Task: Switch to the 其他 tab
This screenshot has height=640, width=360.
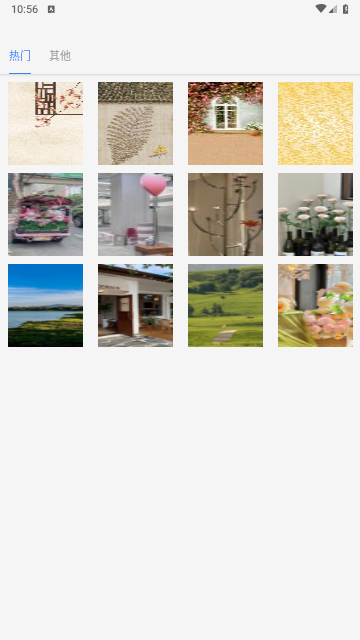Action: pyautogui.click(x=60, y=56)
